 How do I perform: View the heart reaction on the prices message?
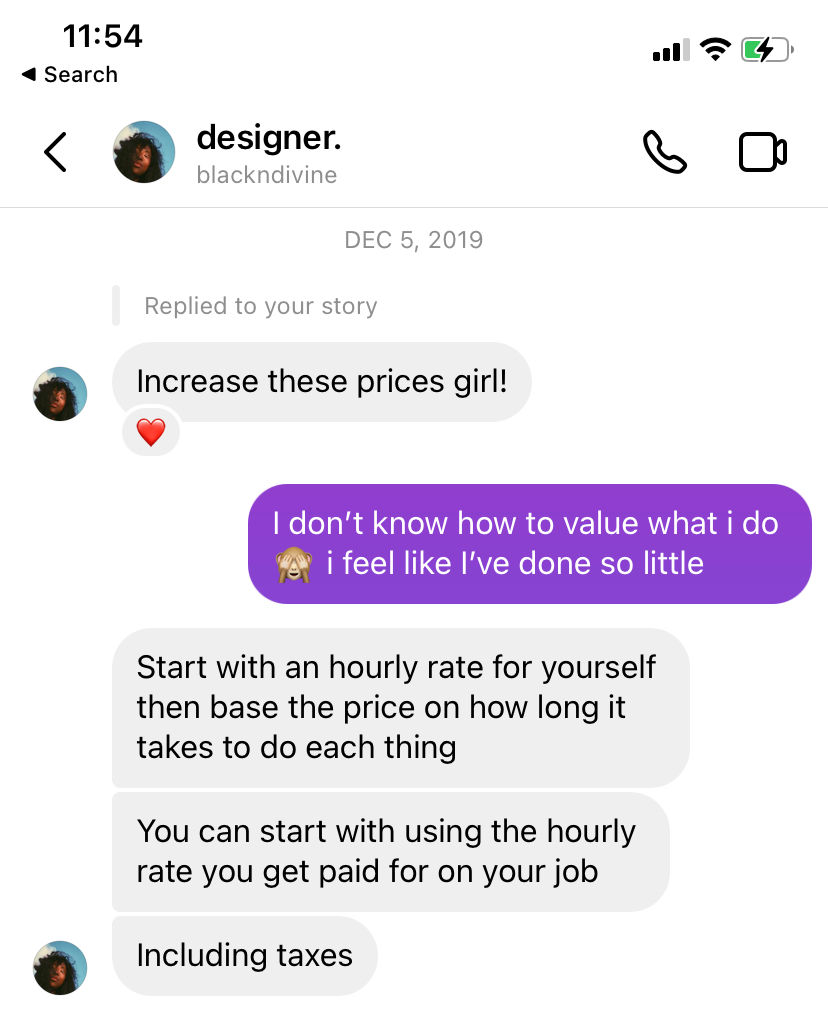point(151,433)
